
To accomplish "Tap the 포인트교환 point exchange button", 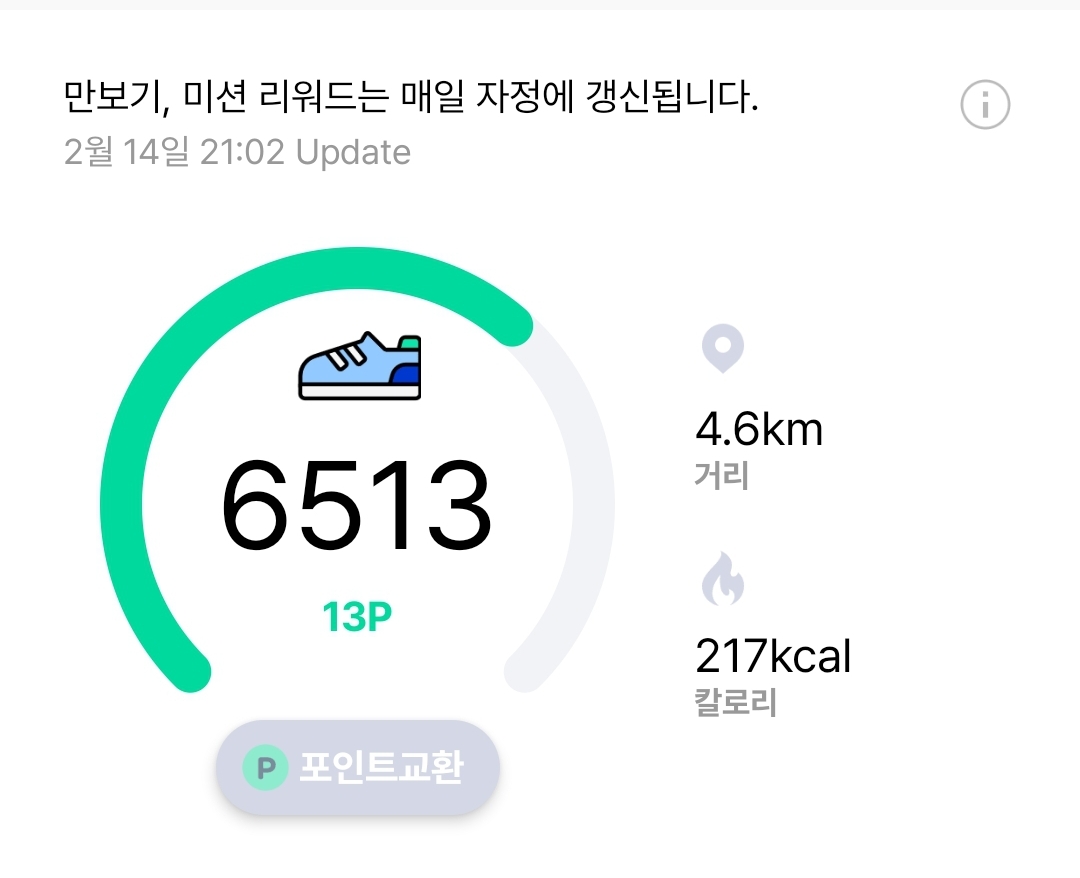I will click(x=358, y=768).
